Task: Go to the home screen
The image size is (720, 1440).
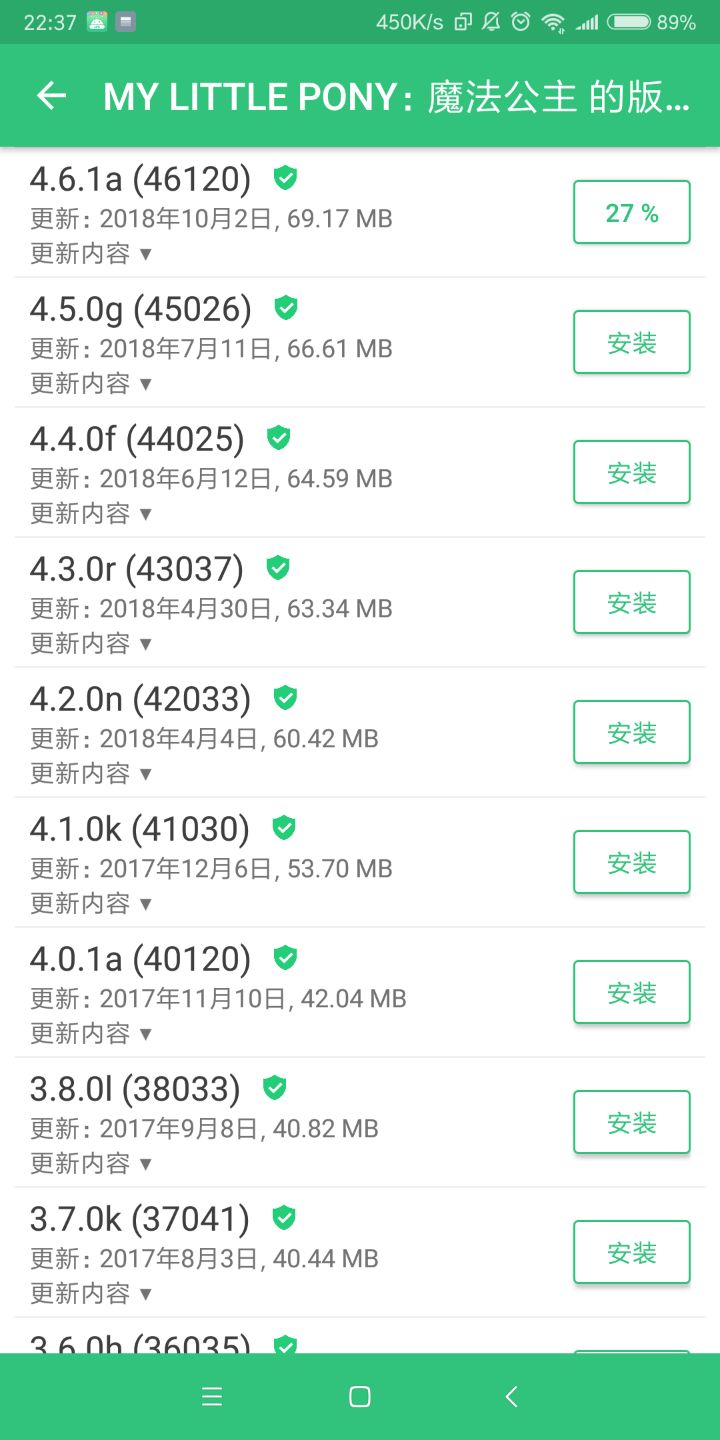Action: [360, 1397]
